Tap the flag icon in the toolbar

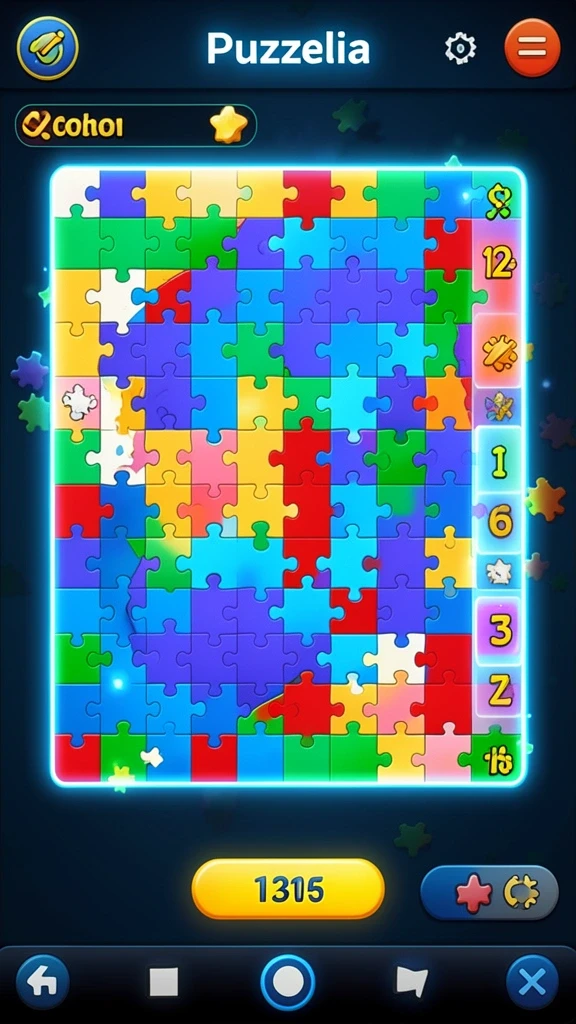412,982
